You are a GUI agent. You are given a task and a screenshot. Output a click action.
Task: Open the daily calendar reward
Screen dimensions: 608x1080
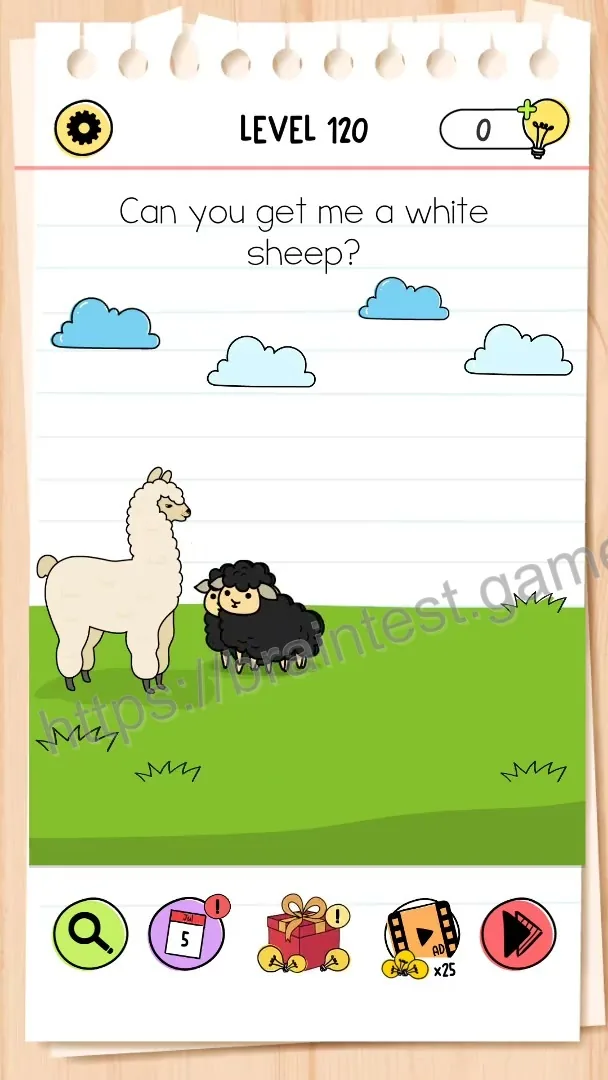(x=187, y=933)
